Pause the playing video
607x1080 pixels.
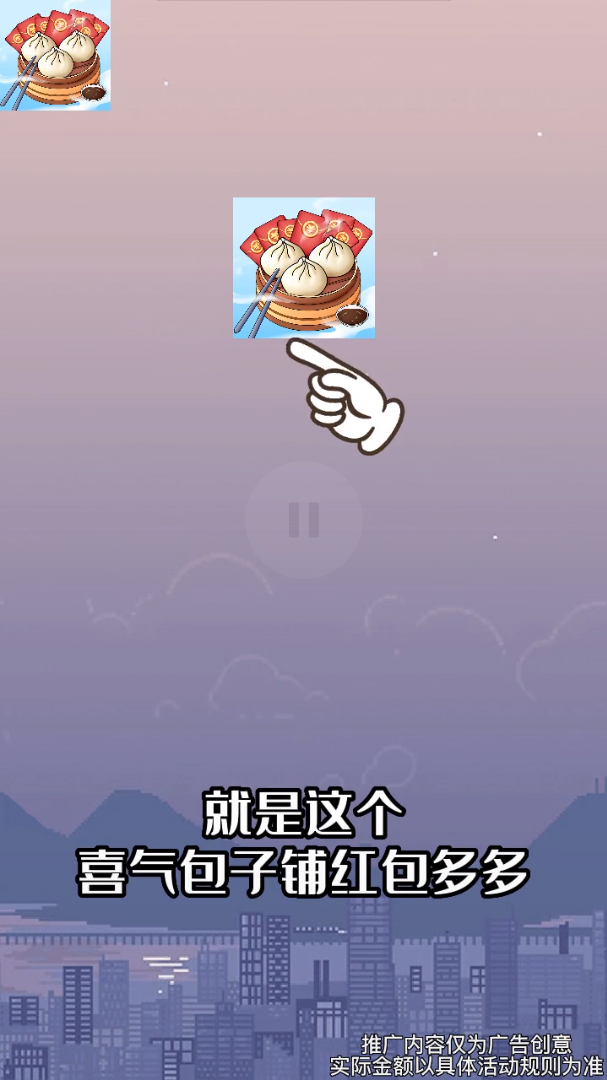point(303,520)
